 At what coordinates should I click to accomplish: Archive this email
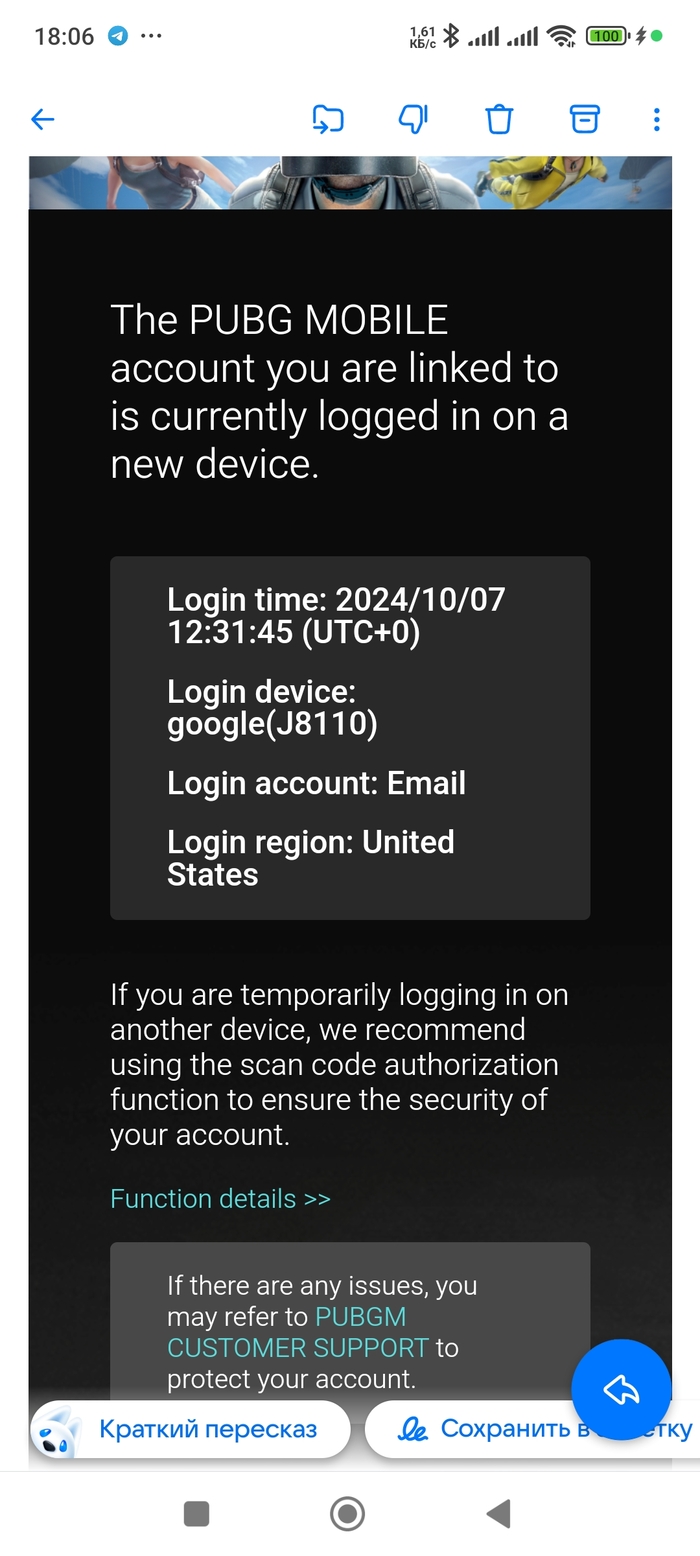(x=584, y=120)
